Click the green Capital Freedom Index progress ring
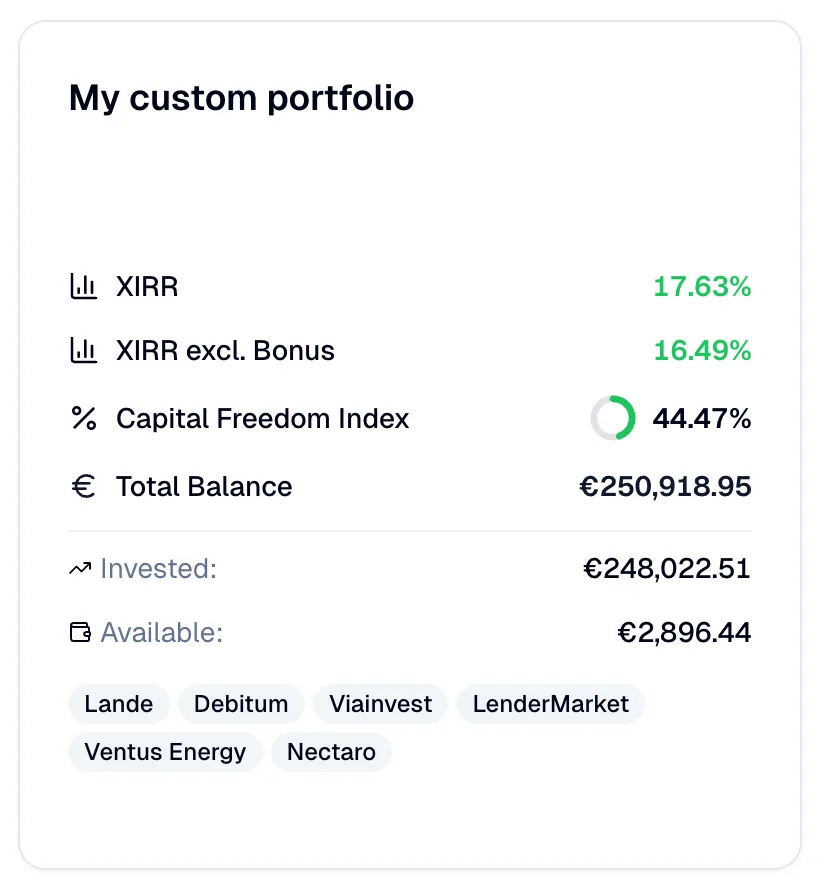Image resolution: width=824 pixels, height=896 pixels. [x=612, y=419]
